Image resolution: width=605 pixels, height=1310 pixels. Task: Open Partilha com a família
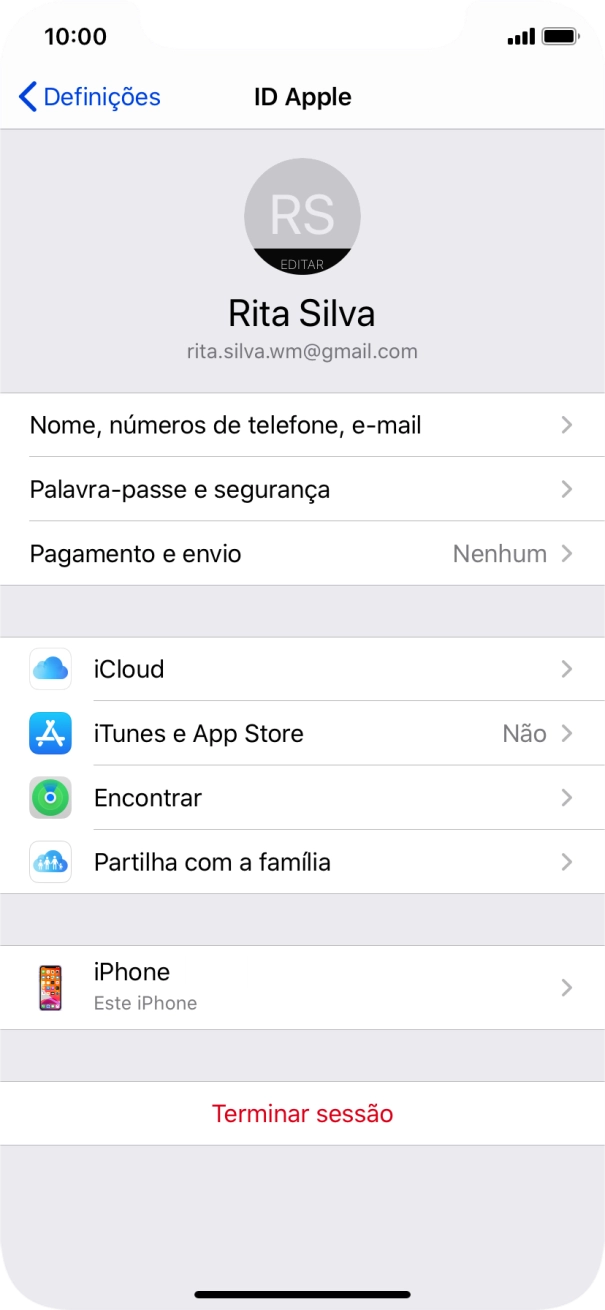point(302,862)
